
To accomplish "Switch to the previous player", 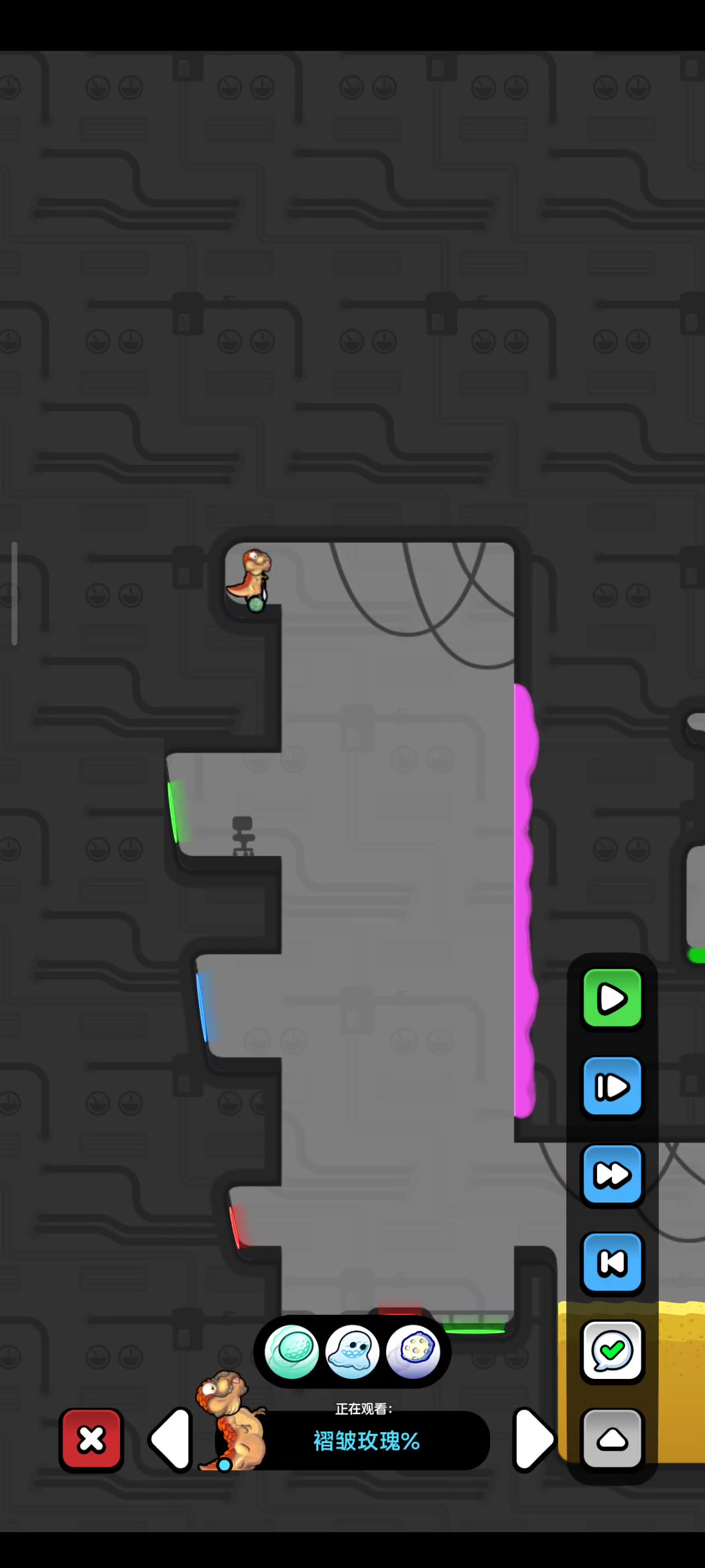I will click(x=170, y=1440).
